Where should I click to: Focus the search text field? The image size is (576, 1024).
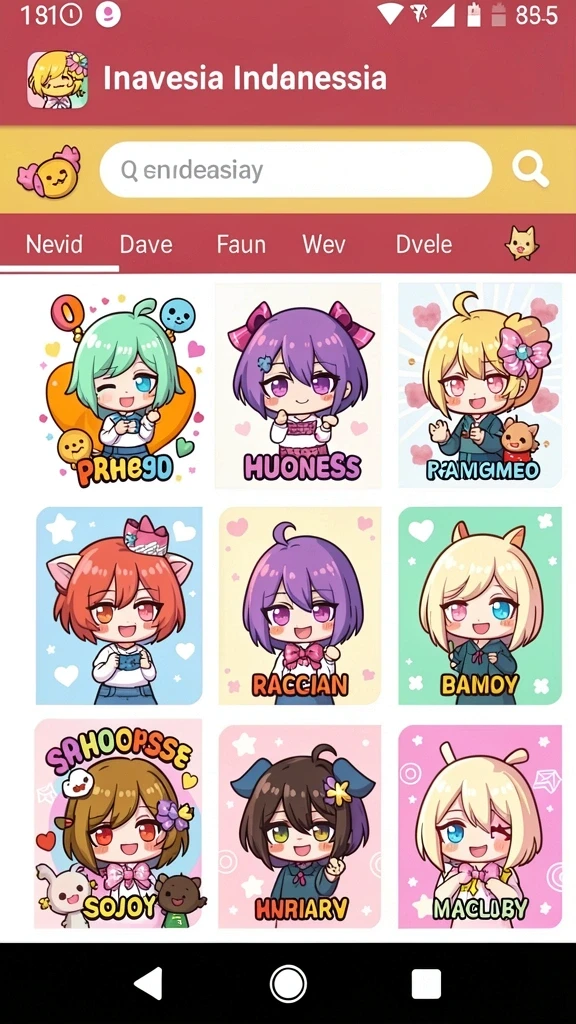click(x=295, y=170)
